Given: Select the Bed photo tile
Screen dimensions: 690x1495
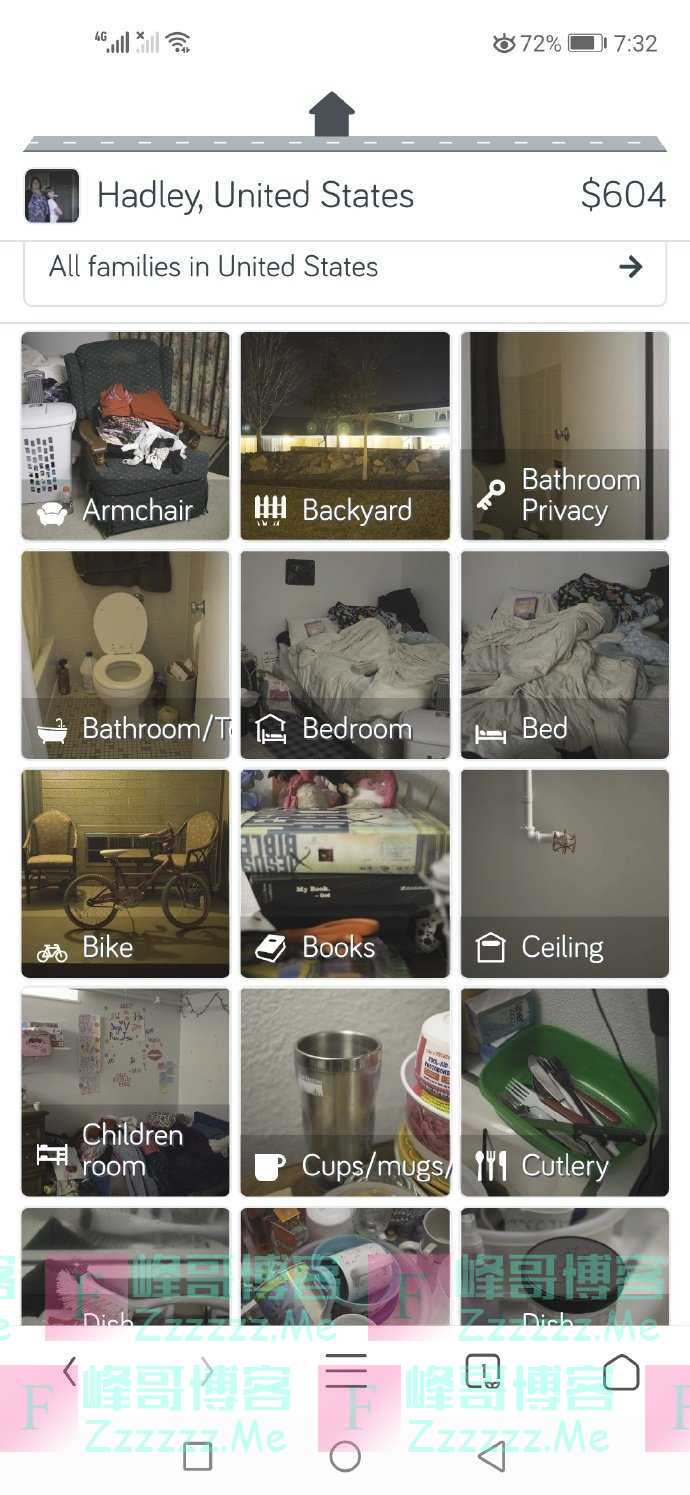Looking at the screenshot, I should point(564,654).
